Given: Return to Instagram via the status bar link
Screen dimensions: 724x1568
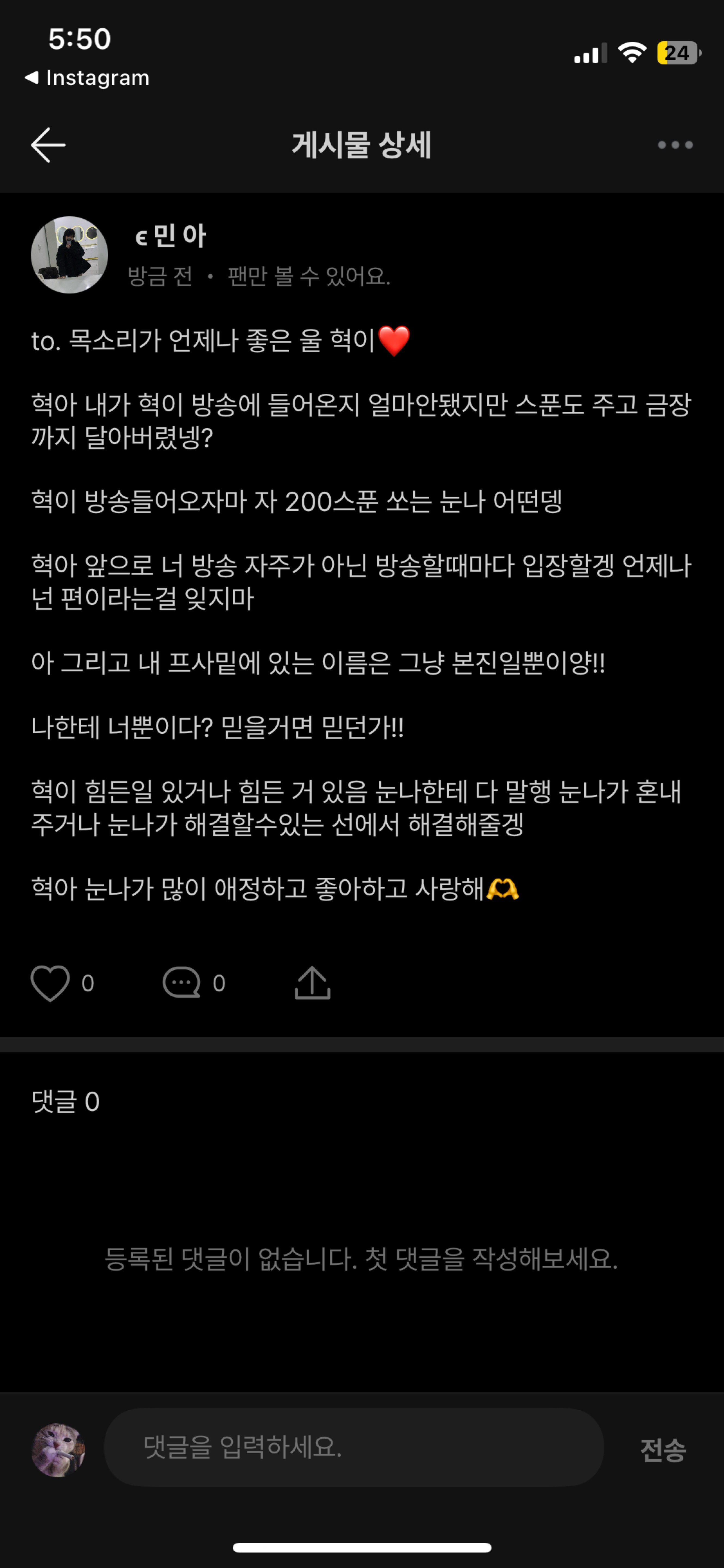Looking at the screenshot, I should 87,78.
